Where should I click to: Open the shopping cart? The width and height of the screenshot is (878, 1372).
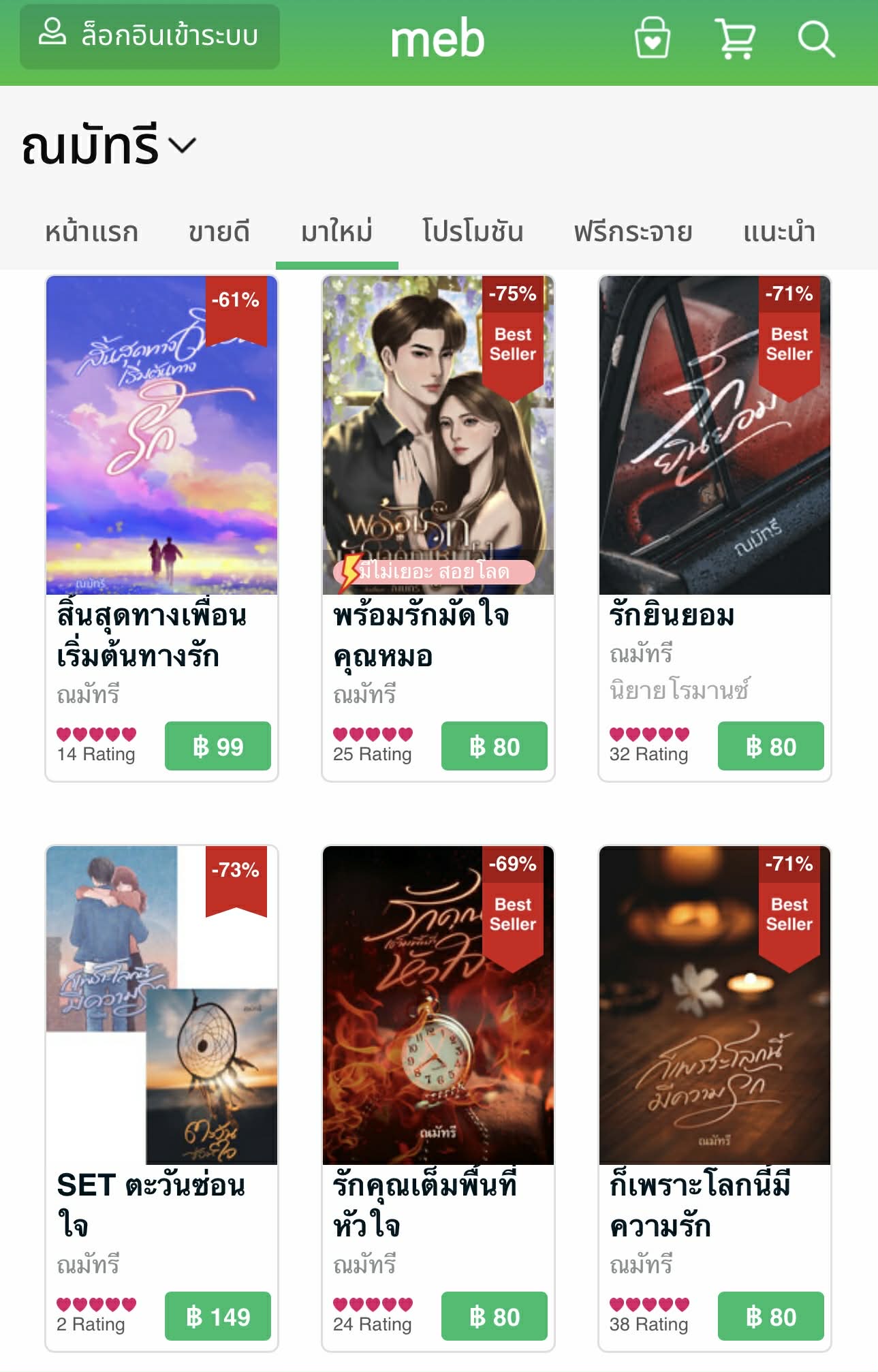(734, 38)
